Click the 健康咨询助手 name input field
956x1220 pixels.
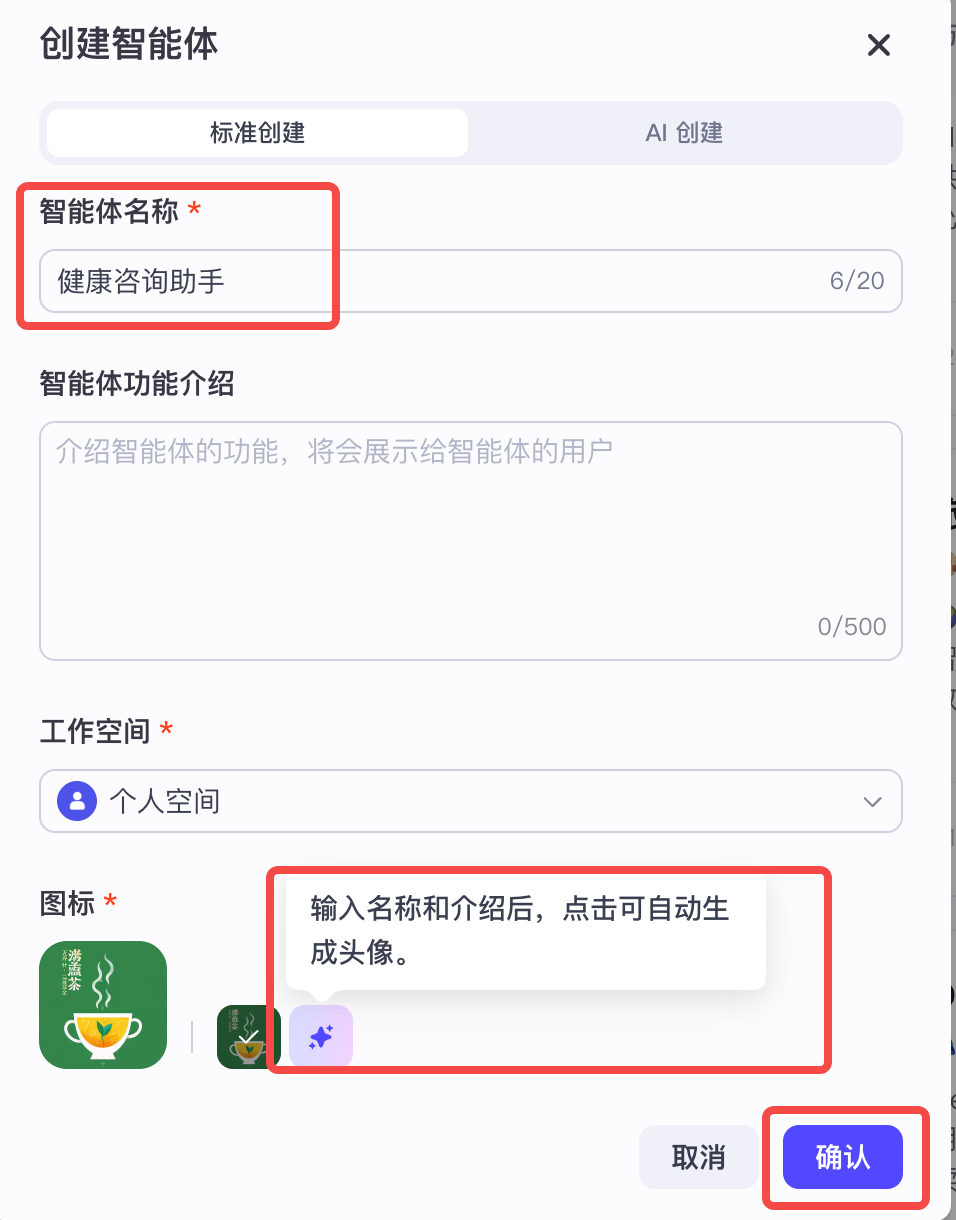400,281
